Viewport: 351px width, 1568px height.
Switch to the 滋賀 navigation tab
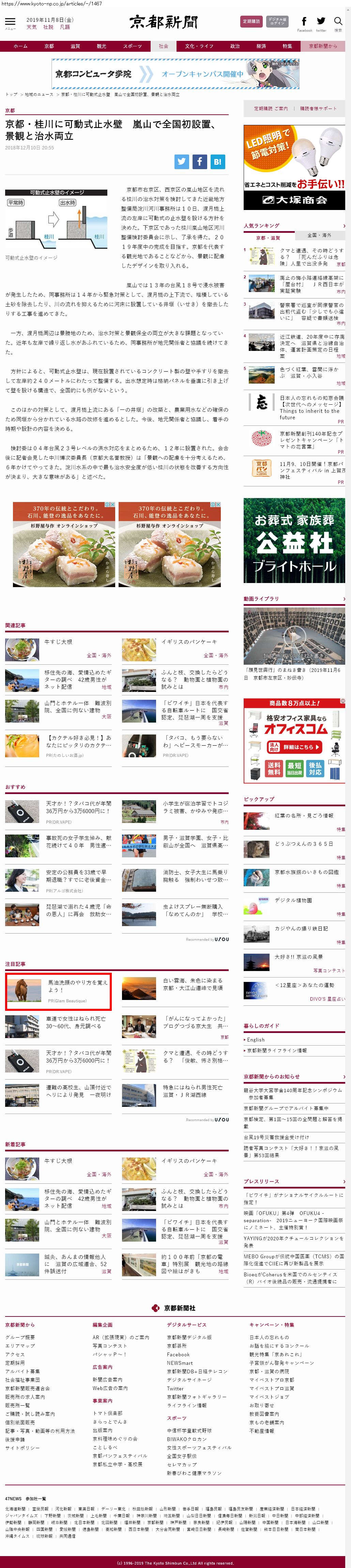pyautogui.click(x=75, y=46)
